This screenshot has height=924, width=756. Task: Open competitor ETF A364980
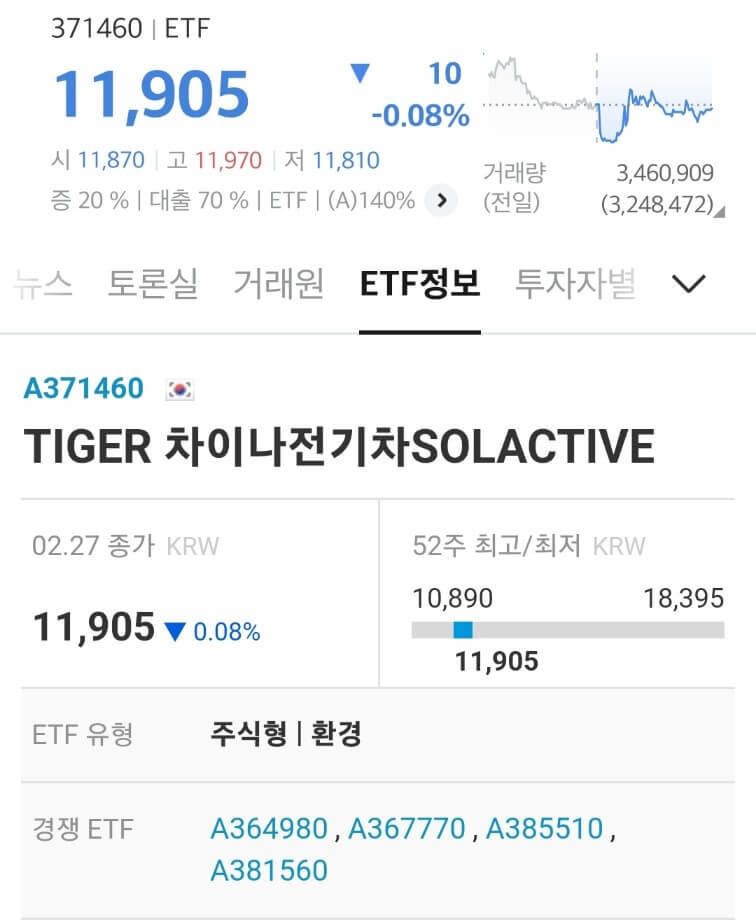(x=272, y=828)
